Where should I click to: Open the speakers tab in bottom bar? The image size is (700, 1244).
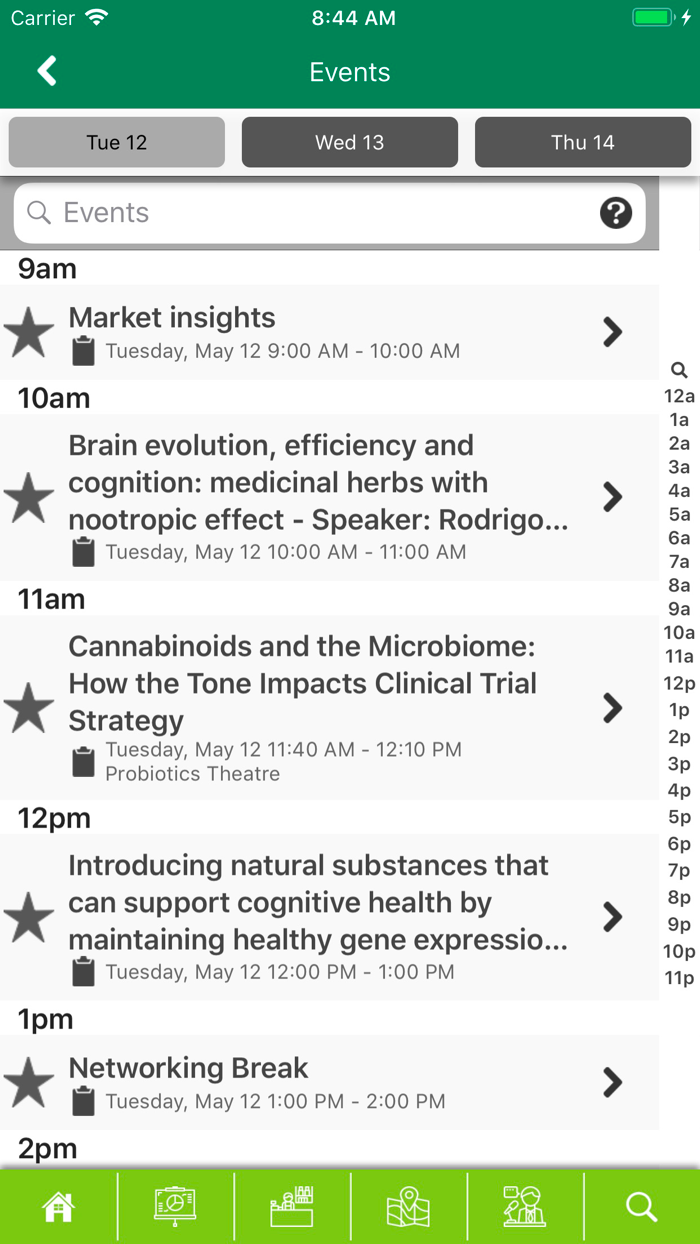[525, 1207]
